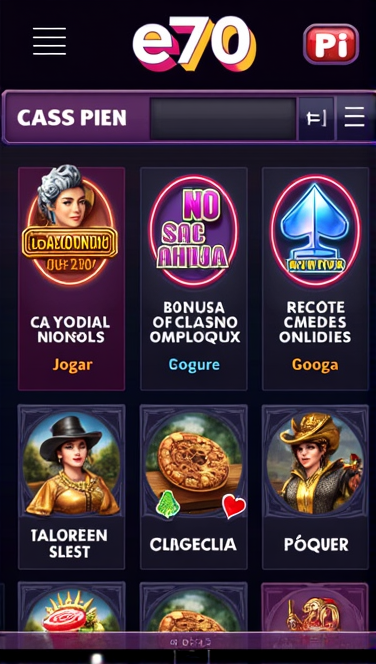Tap Gogure on BONUSA OF CLASNO card

[x=194, y=364]
